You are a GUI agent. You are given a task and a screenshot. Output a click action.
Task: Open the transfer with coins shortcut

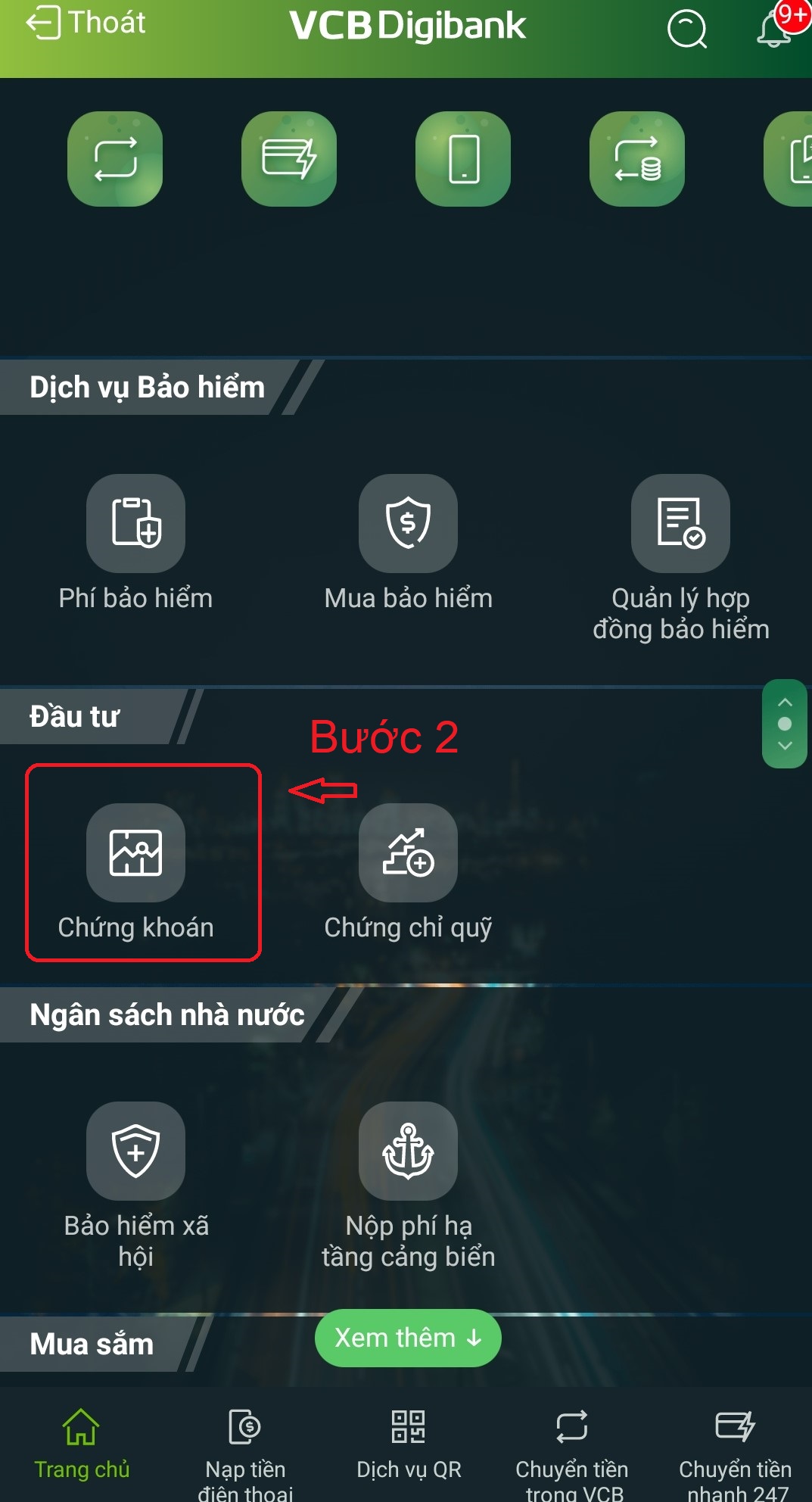coord(637,159)
